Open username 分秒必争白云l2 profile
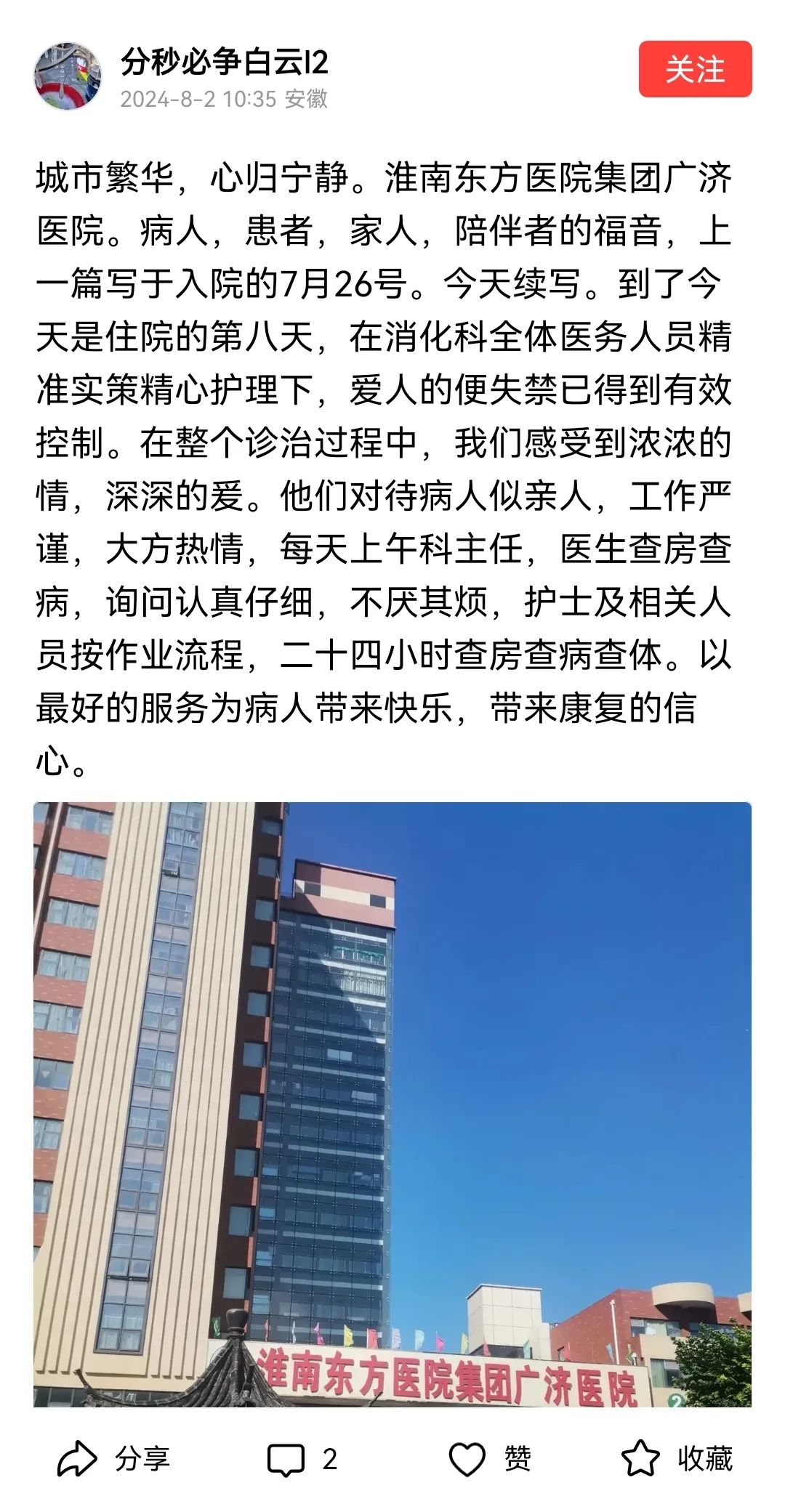The image size is (785, 1512). [x=225, y=62]
